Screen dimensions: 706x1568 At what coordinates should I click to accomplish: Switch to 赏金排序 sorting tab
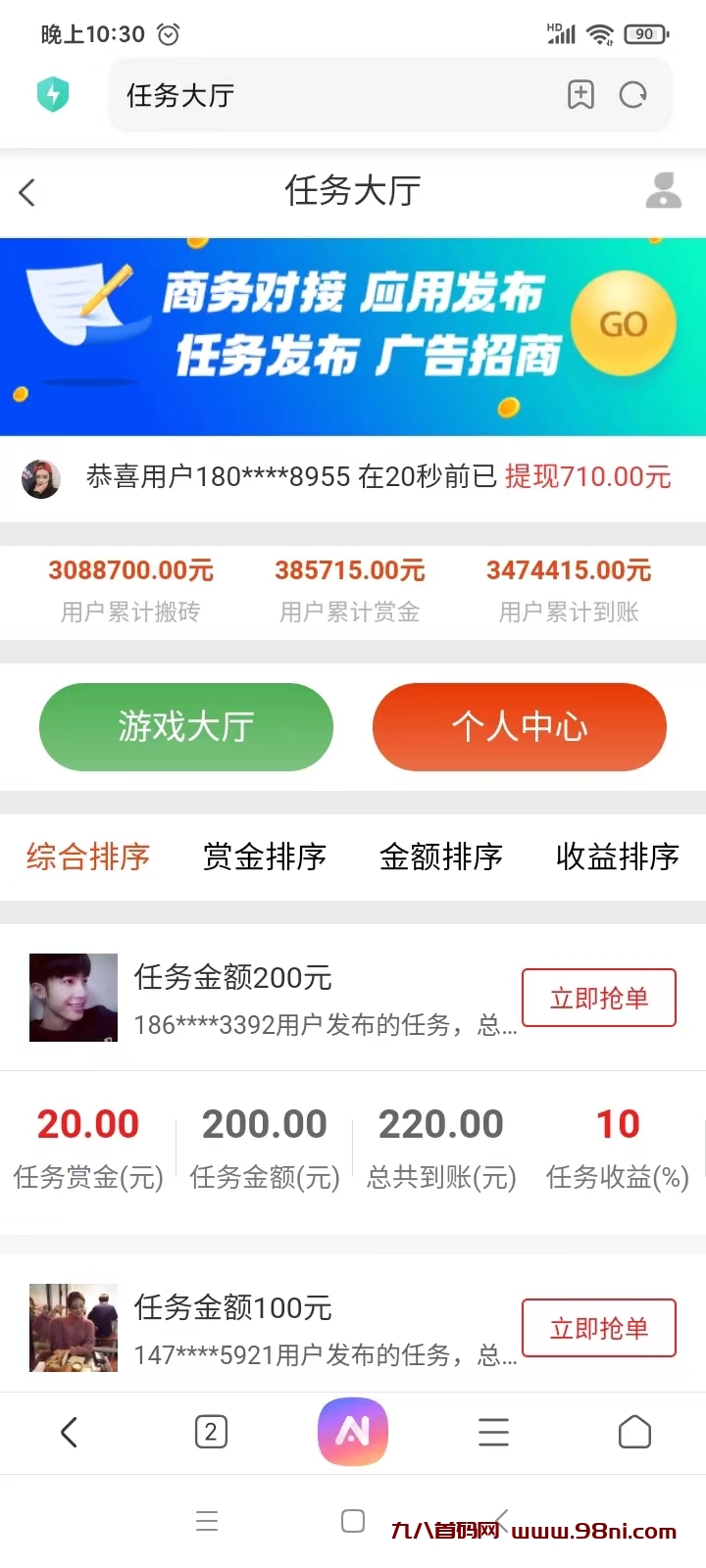tap(264, 857)
